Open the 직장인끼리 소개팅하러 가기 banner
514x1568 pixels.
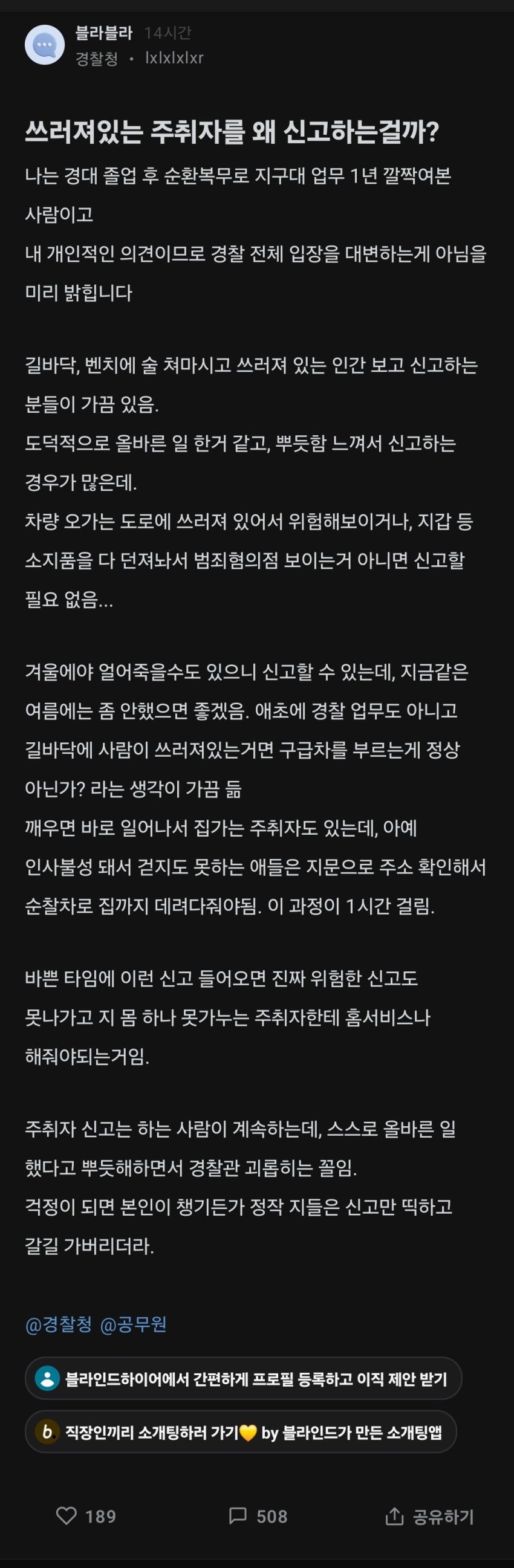[x=241, y=1432]
